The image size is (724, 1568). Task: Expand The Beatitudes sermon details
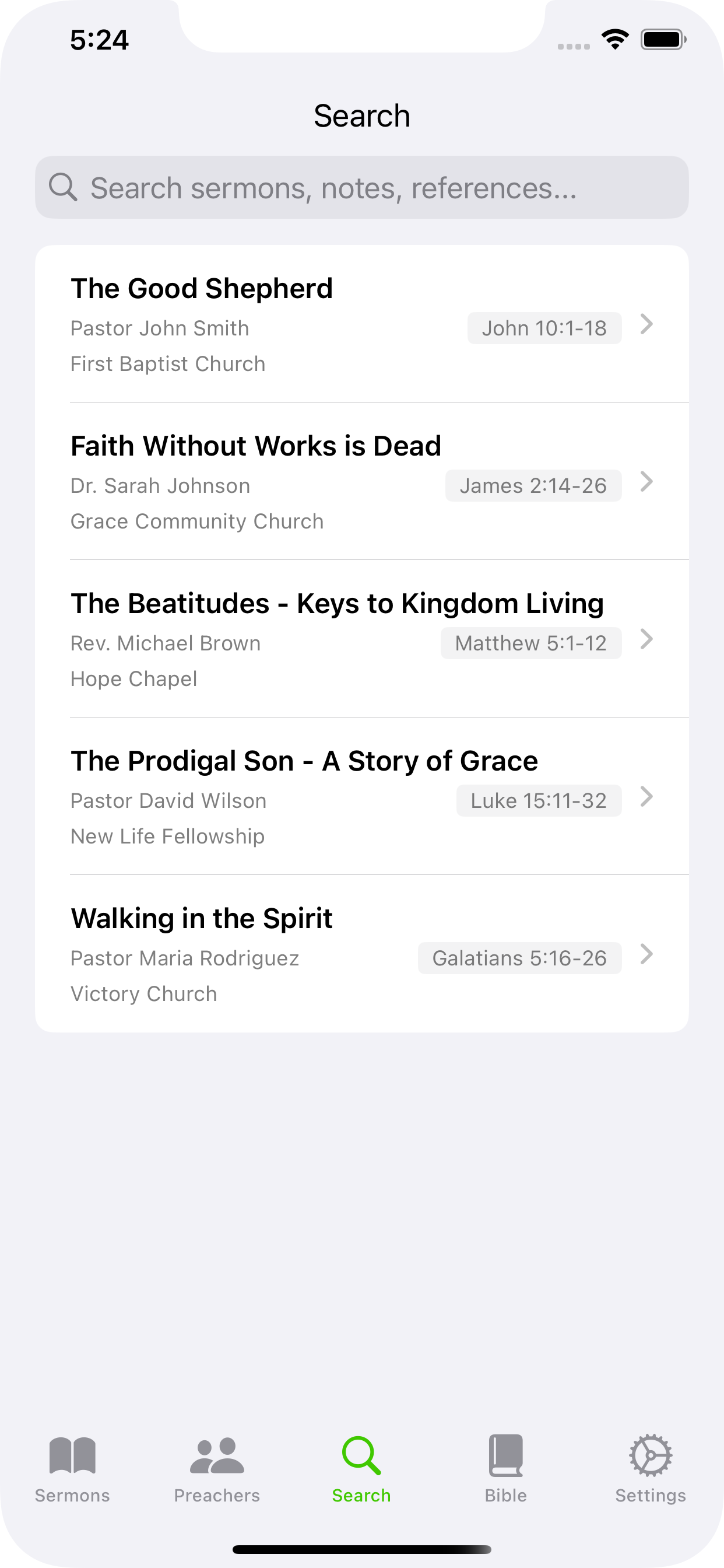point(646,640)
